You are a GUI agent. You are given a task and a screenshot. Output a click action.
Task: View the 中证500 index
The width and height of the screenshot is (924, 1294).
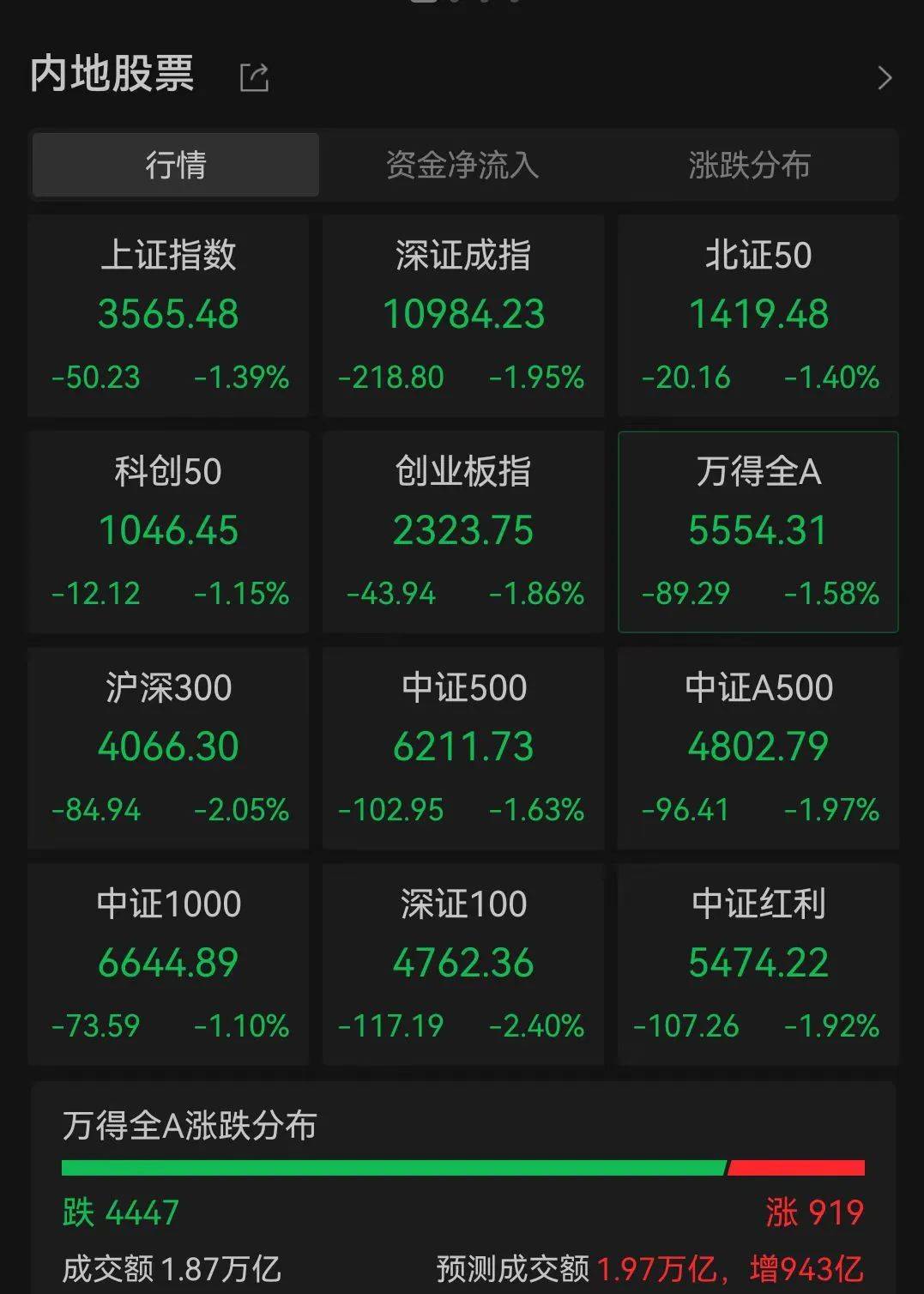(462, 747)
